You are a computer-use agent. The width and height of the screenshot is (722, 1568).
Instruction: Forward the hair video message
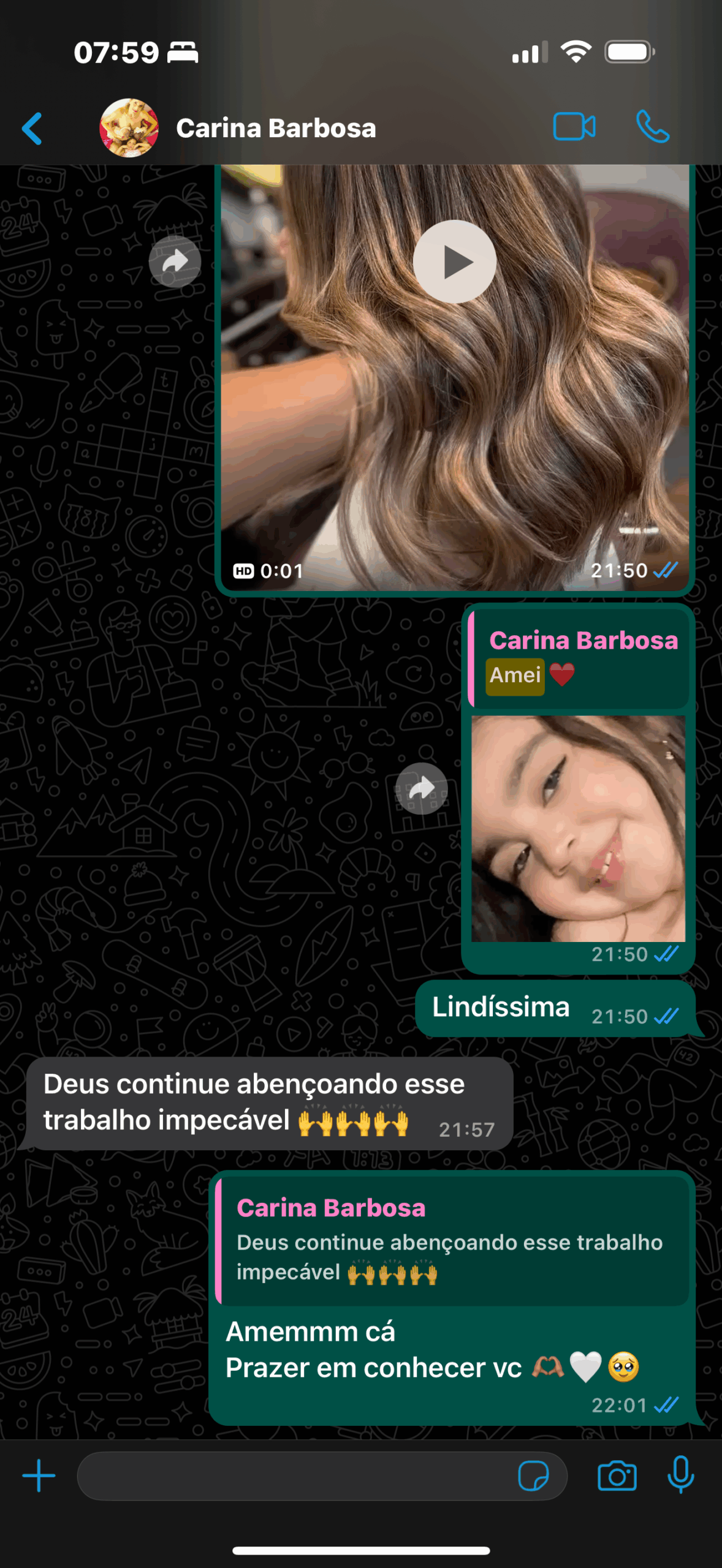175,262
